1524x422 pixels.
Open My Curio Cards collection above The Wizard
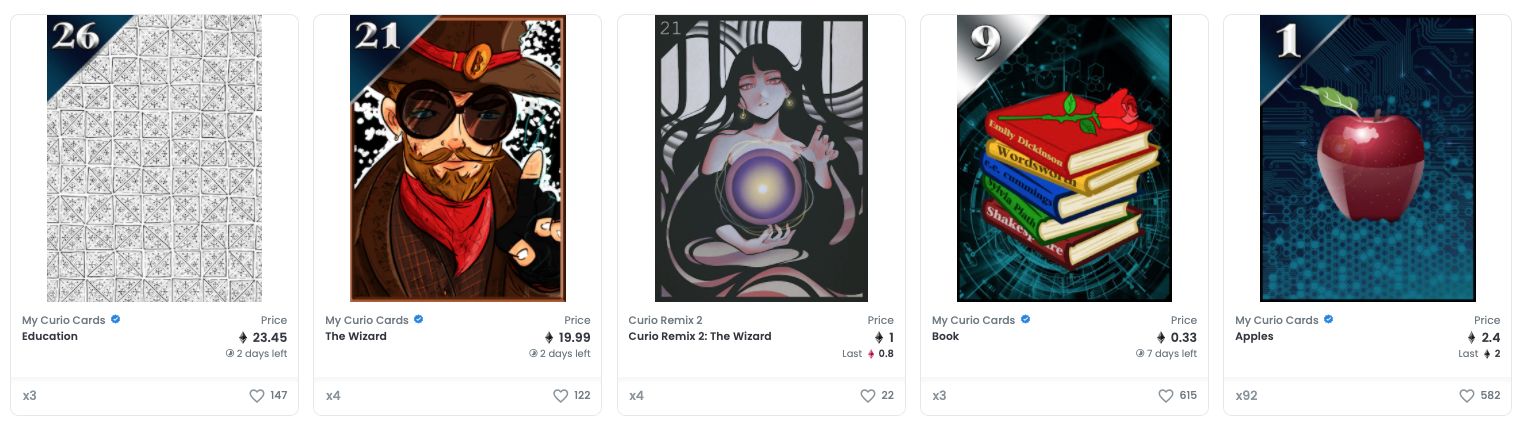tap(367, 320)
